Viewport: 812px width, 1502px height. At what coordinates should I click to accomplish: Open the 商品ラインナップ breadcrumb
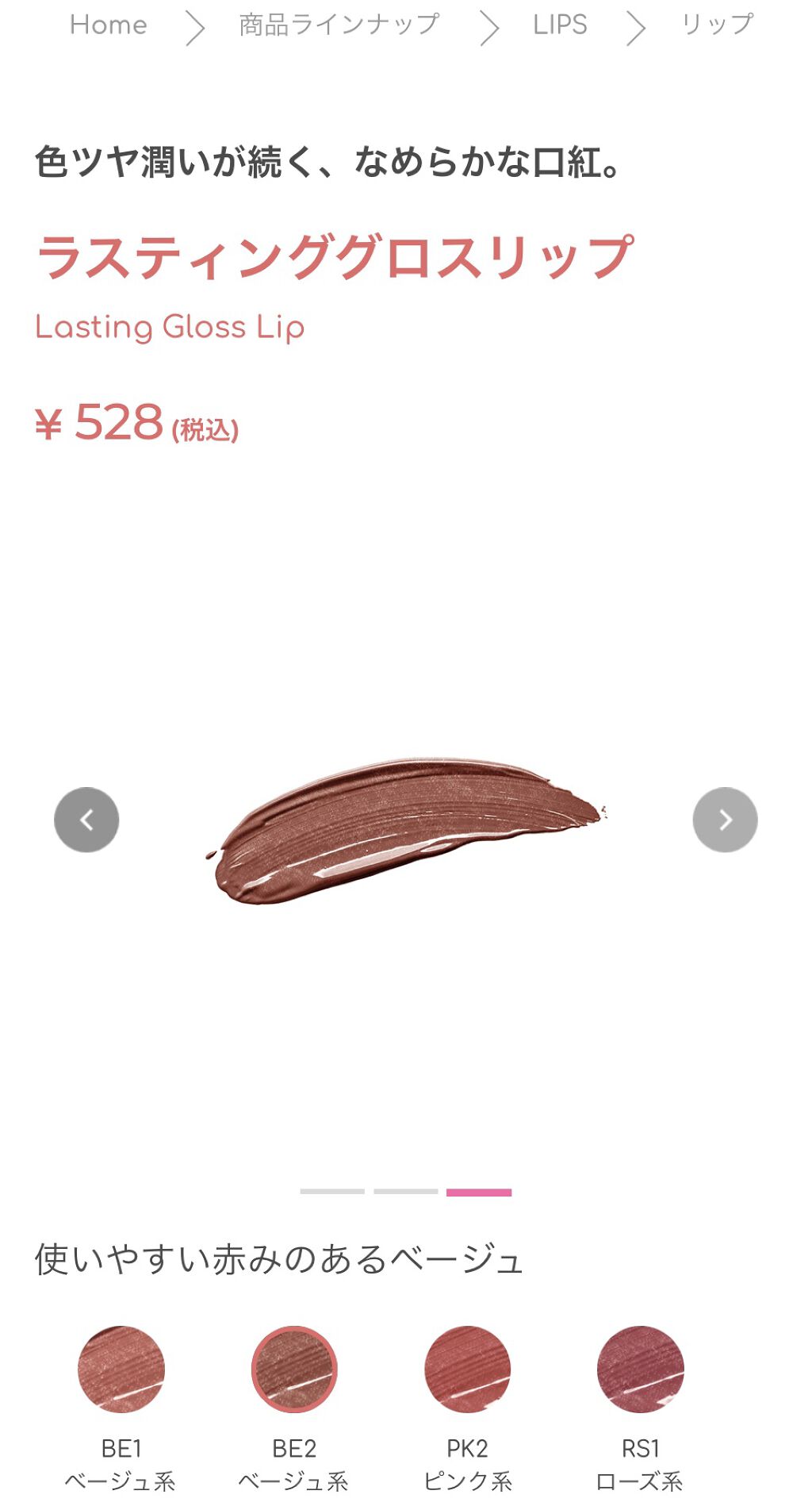[x=339, y=25]
